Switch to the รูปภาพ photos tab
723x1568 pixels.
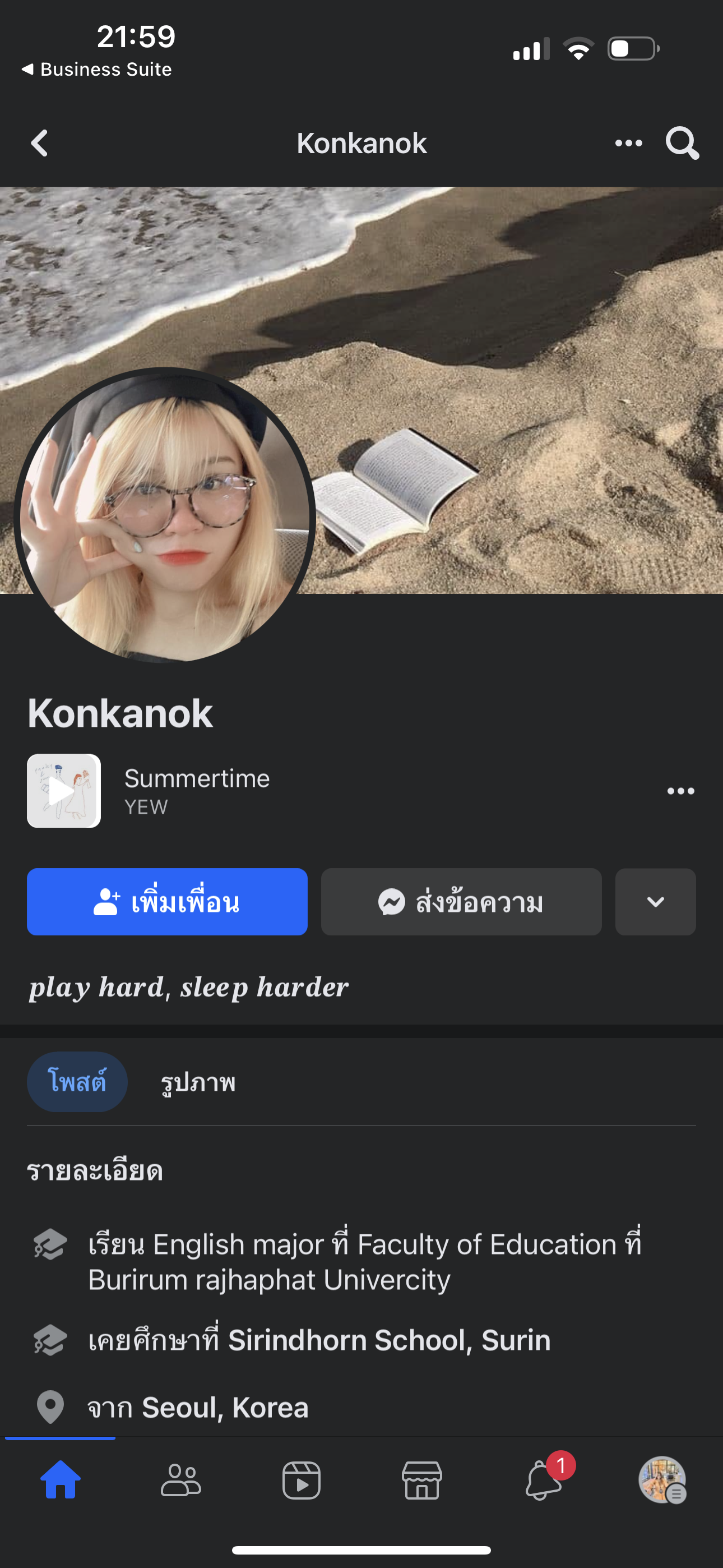tap(198, 1082)
